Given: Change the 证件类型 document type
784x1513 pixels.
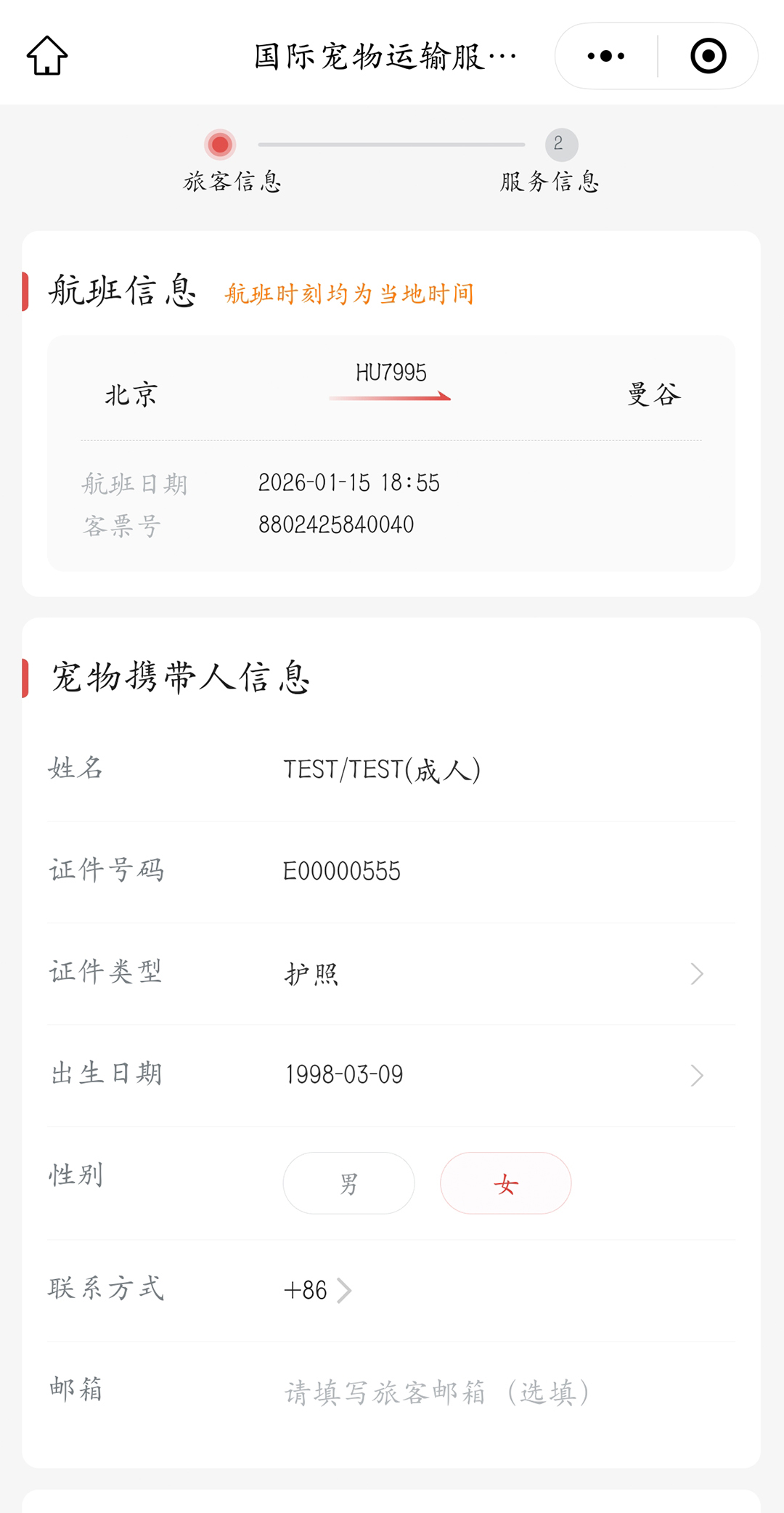Looking at the screenshot, I should click(494, 973).
